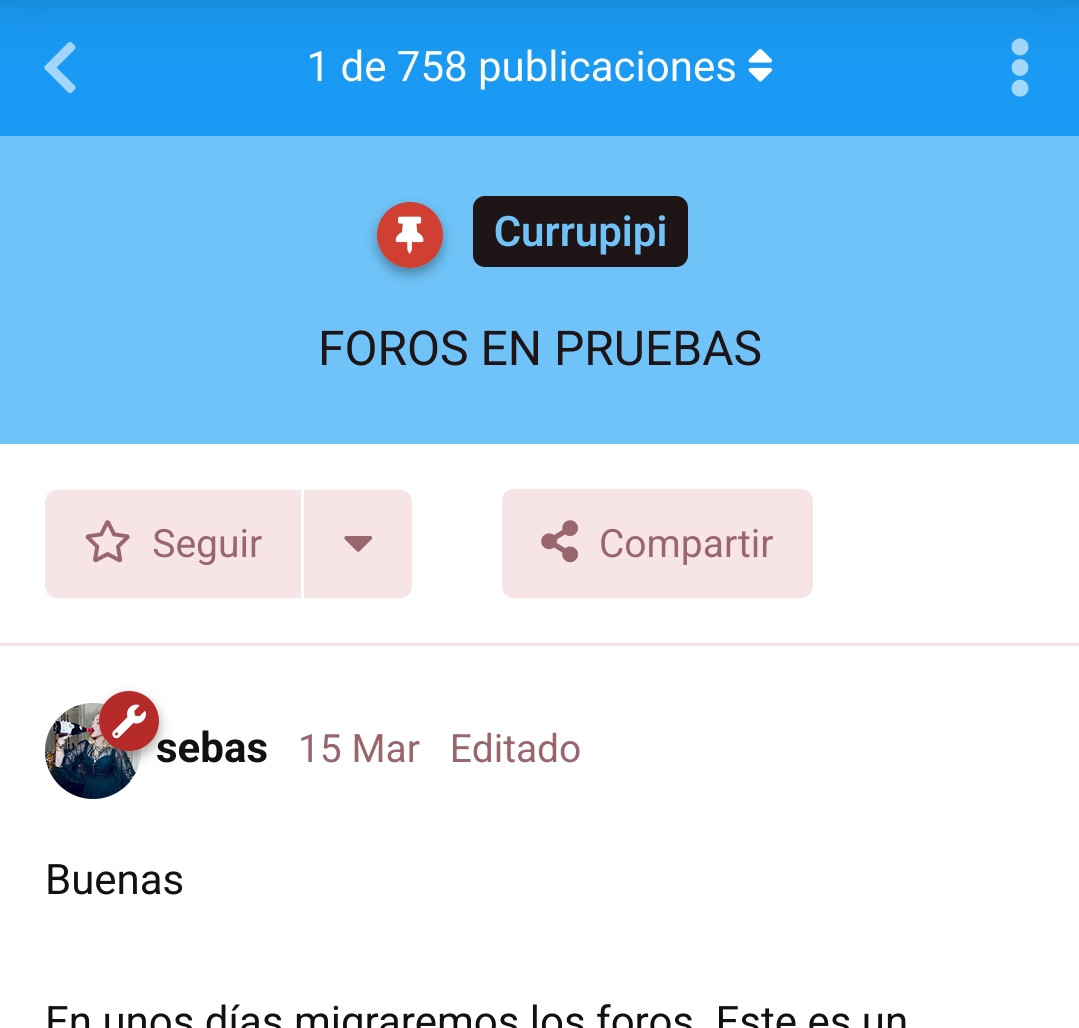
Task: Open the sebas username link
Action: coord(212,748)
